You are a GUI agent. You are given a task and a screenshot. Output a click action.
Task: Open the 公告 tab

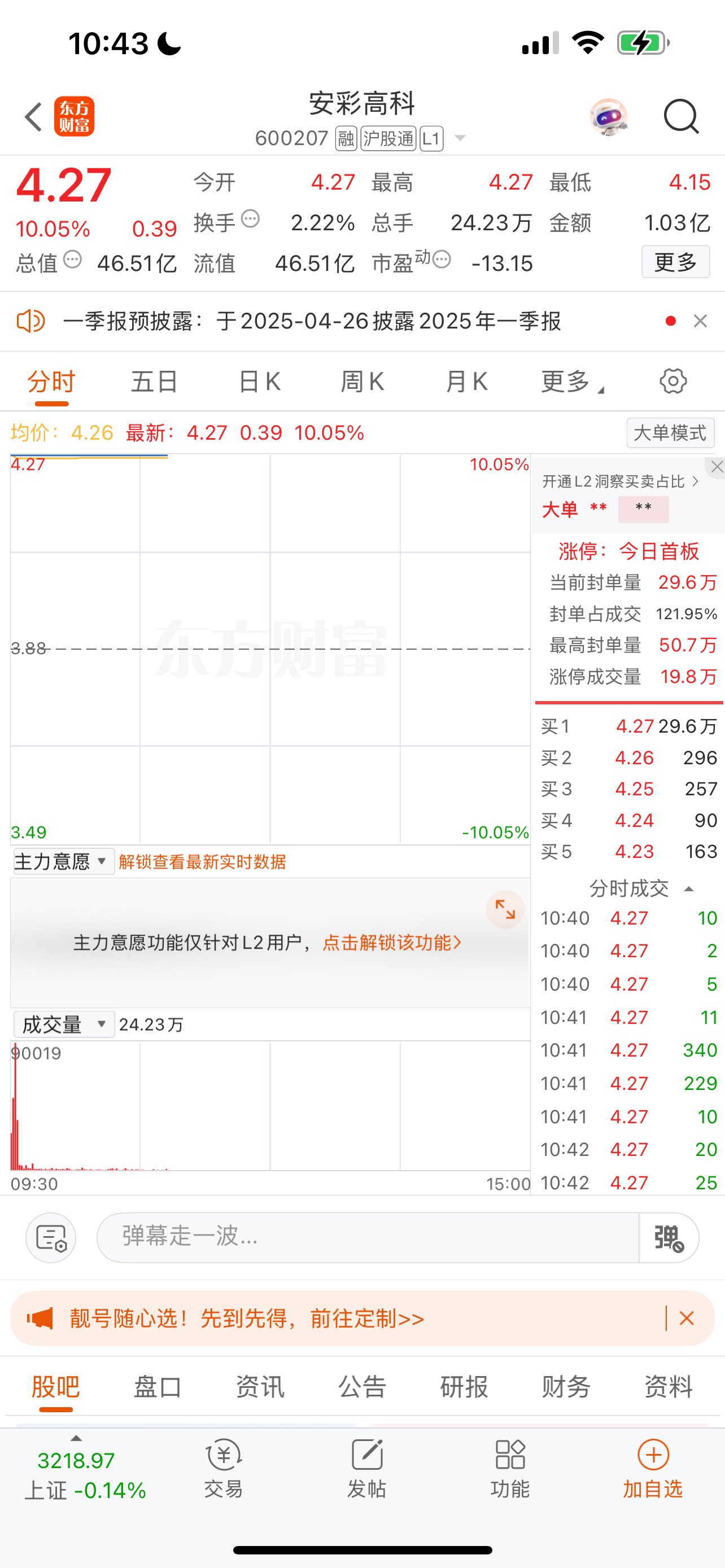(361, 1387)
